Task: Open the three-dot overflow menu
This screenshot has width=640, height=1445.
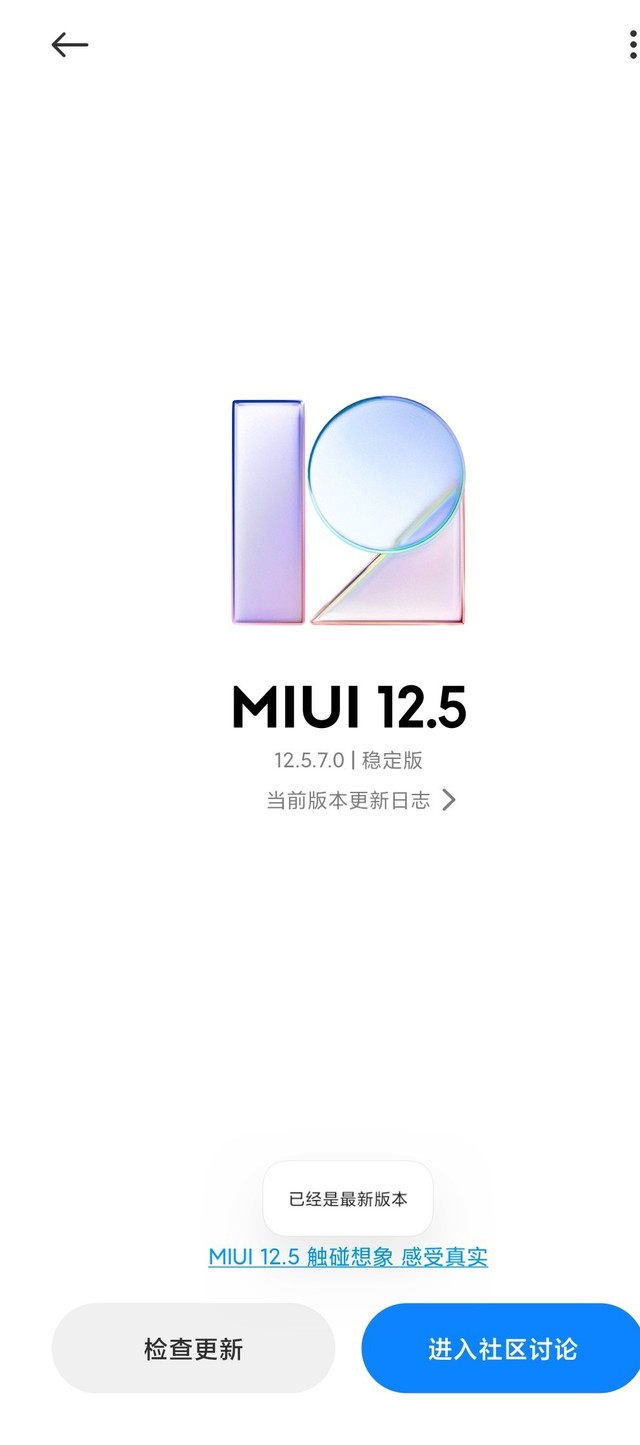Action: [x=632, y=45]
